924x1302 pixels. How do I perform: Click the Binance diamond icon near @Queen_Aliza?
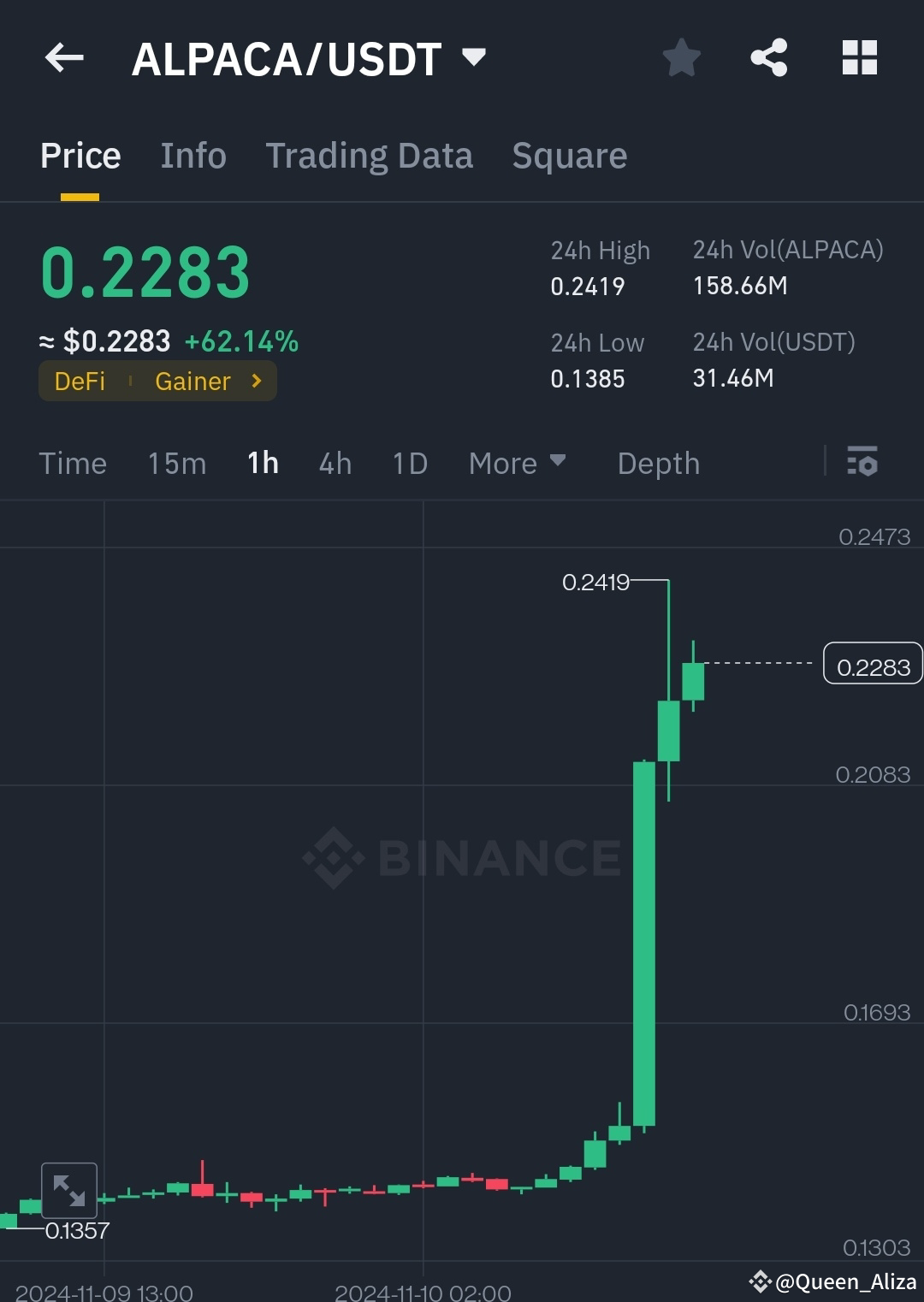tap(761, 1281)
